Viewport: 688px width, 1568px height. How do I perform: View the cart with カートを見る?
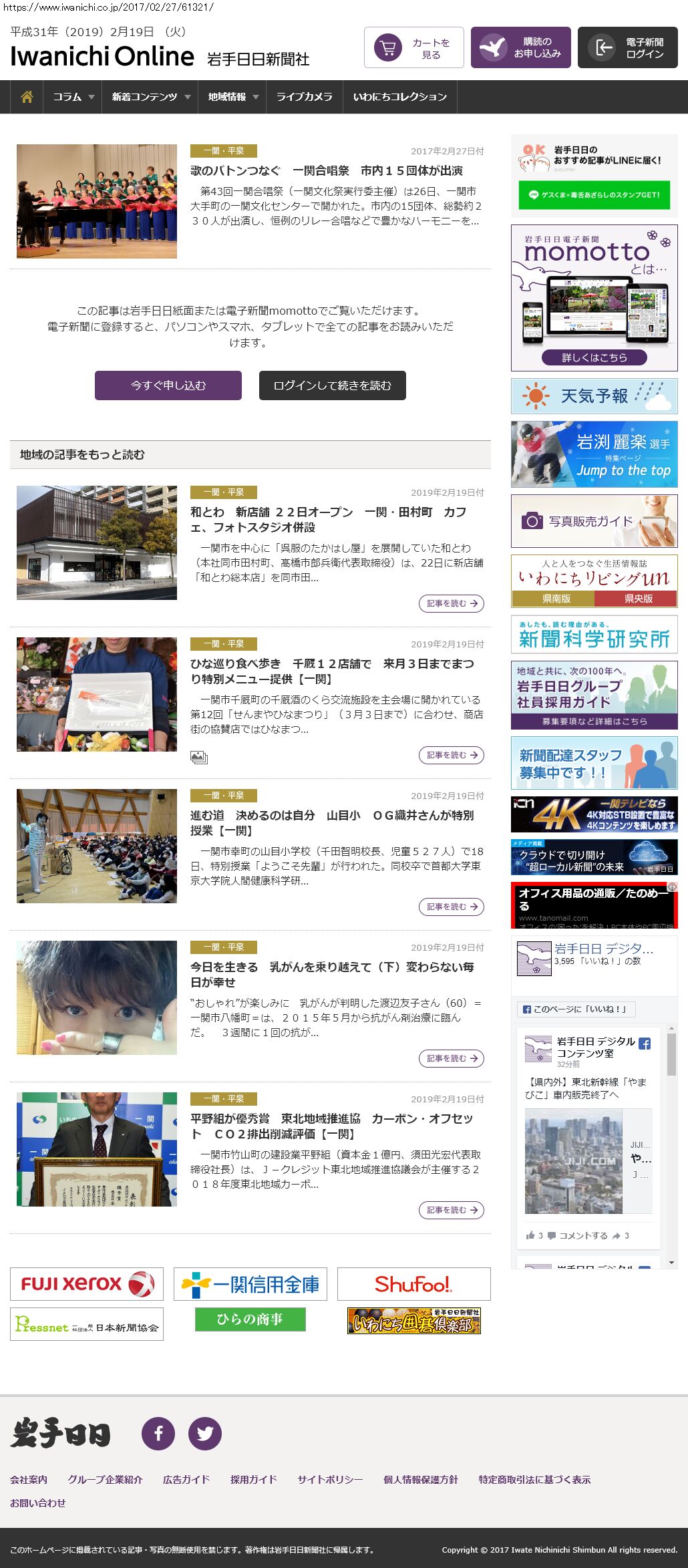click(414, 48)
